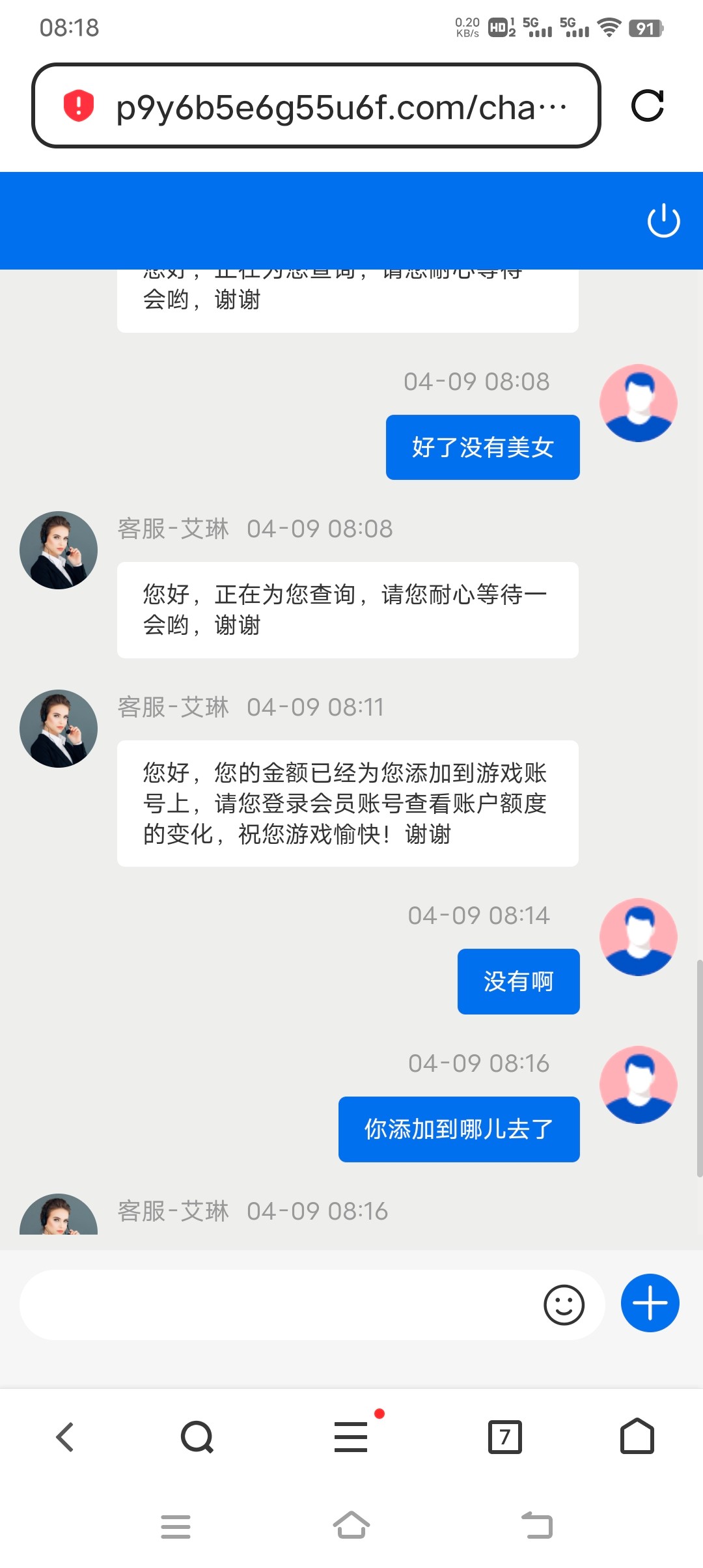Reload the current web page
The height and width of the screenshot is (1568, 703).
click(647, 105)
